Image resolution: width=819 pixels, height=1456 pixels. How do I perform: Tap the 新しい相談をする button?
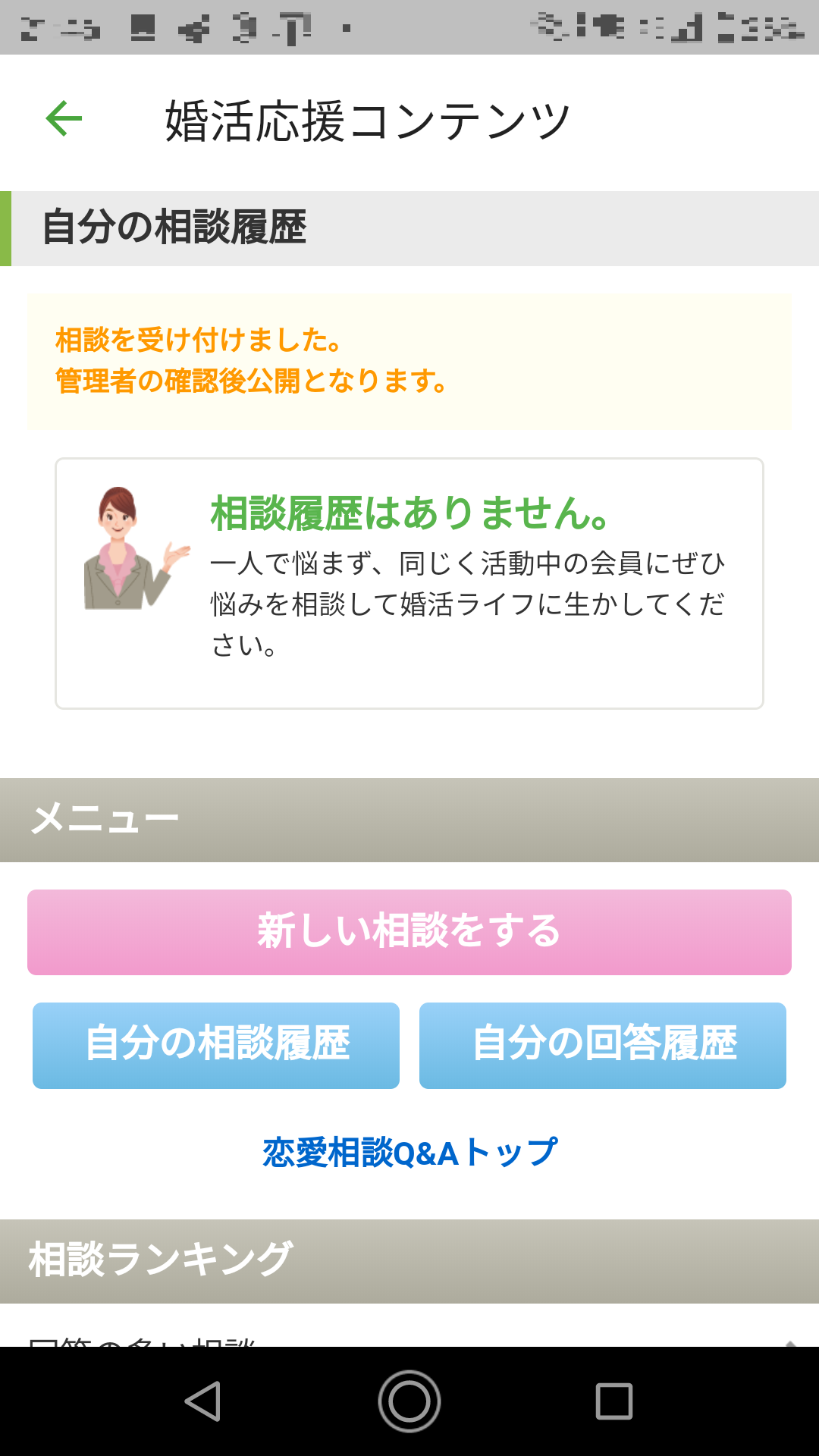(x=409, y=932)
